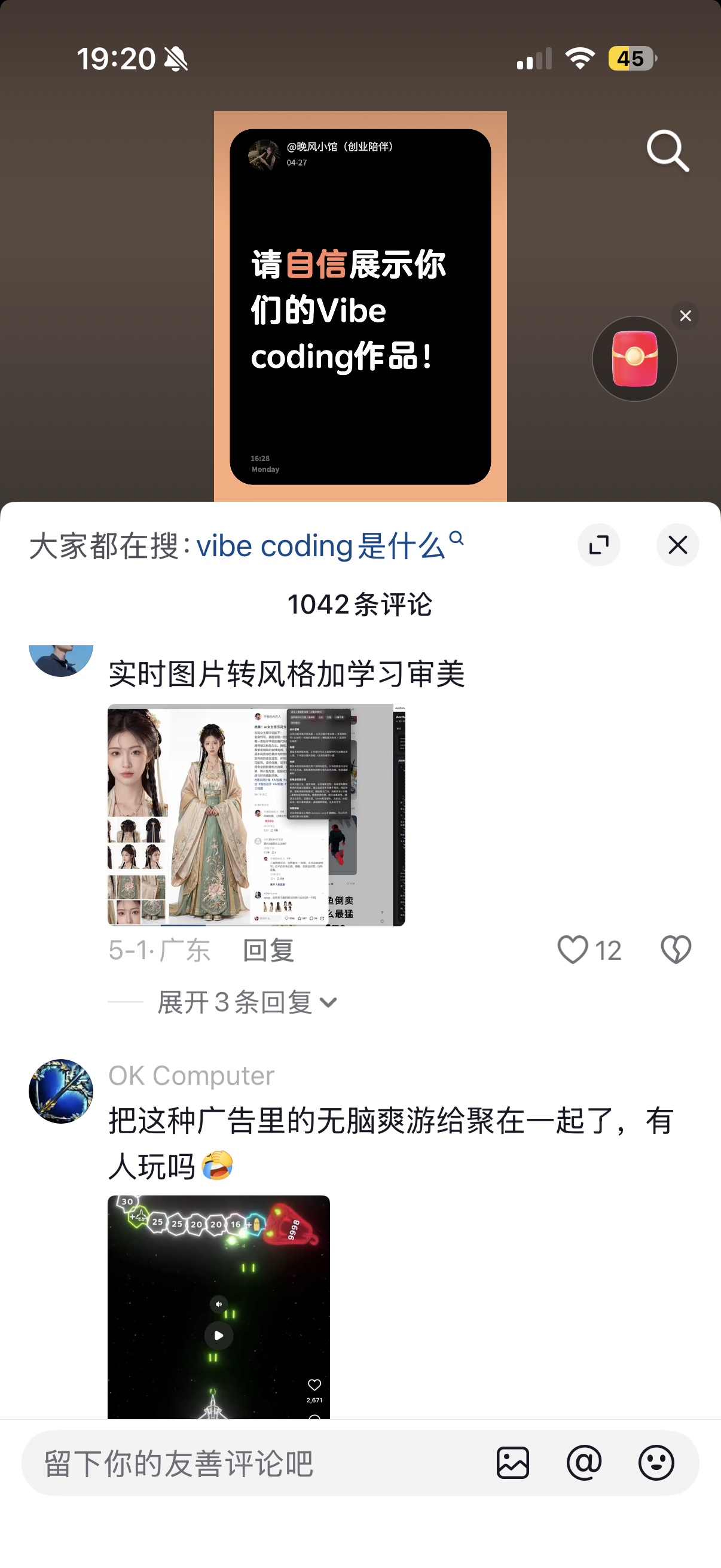Screen dimensions: 721x1568
Task: Open OK Computer username link
Action: (x=191, y=1075)
